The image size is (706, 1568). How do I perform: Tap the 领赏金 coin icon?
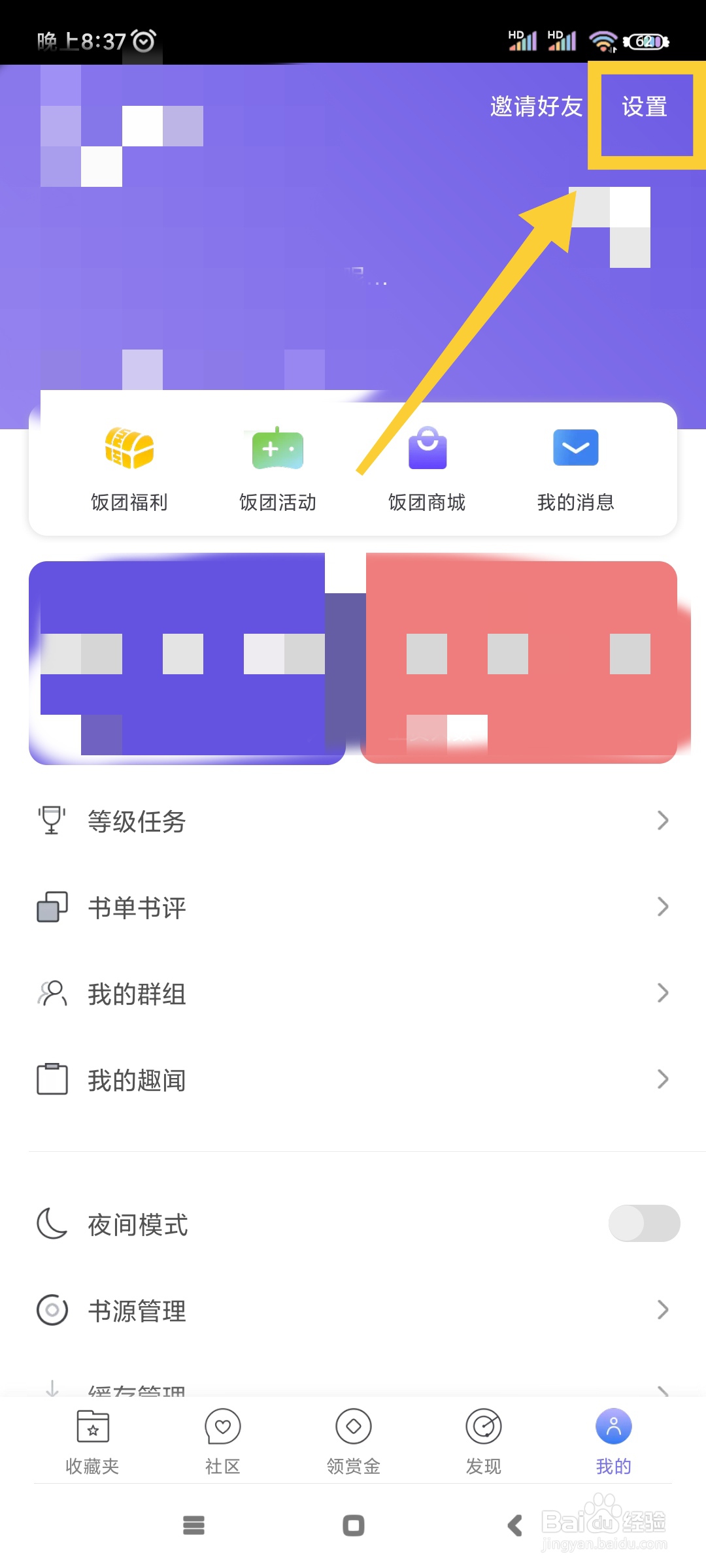point(352,1428)
